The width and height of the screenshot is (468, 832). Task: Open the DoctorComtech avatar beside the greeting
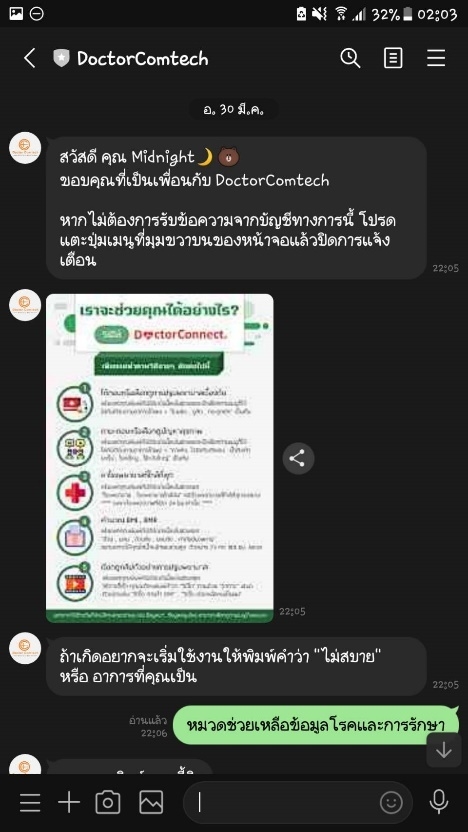(25, 148)
